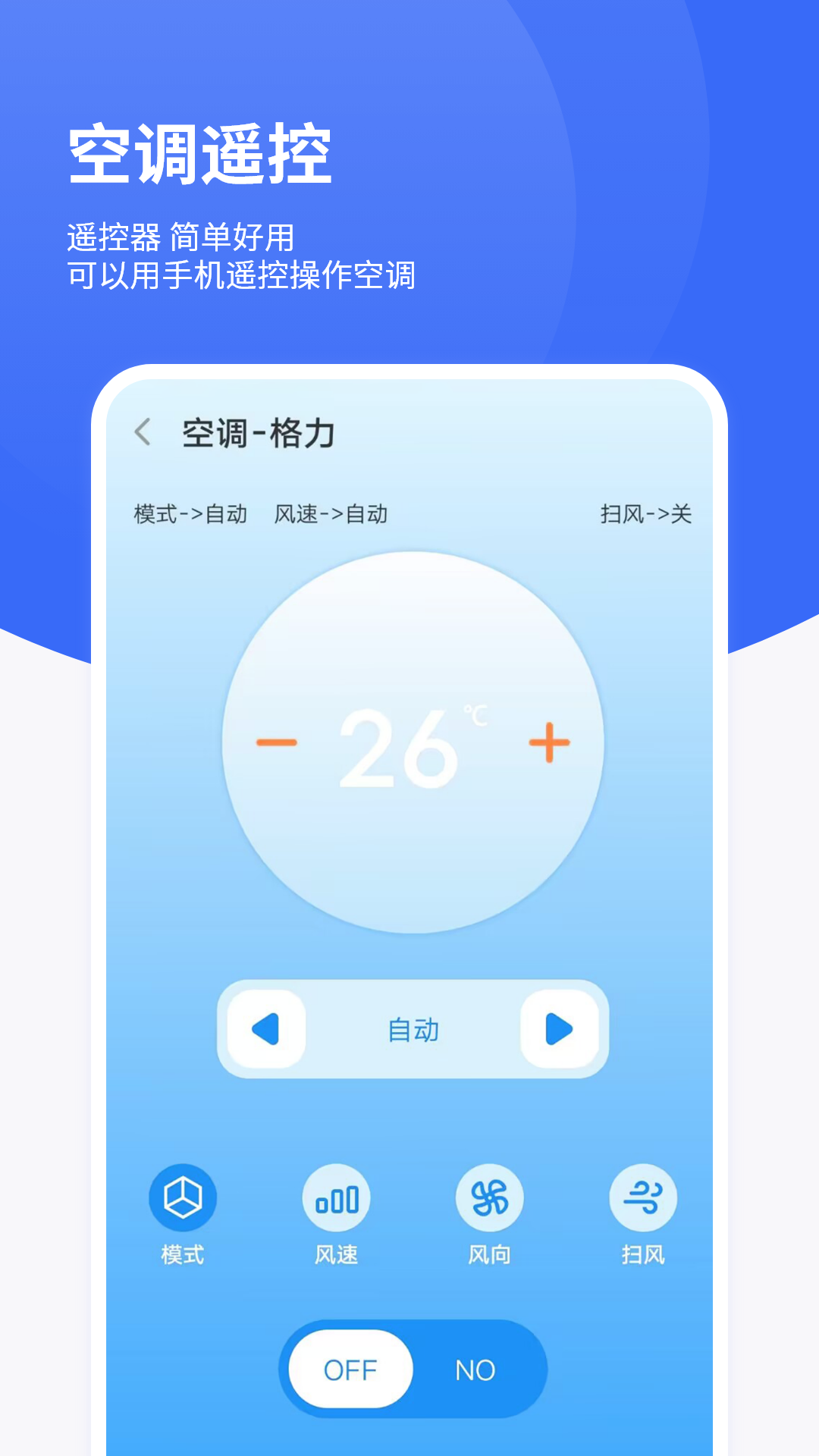Open the 风速->自动 status entry
The image size is (819, 1456).
pos(331,513)
